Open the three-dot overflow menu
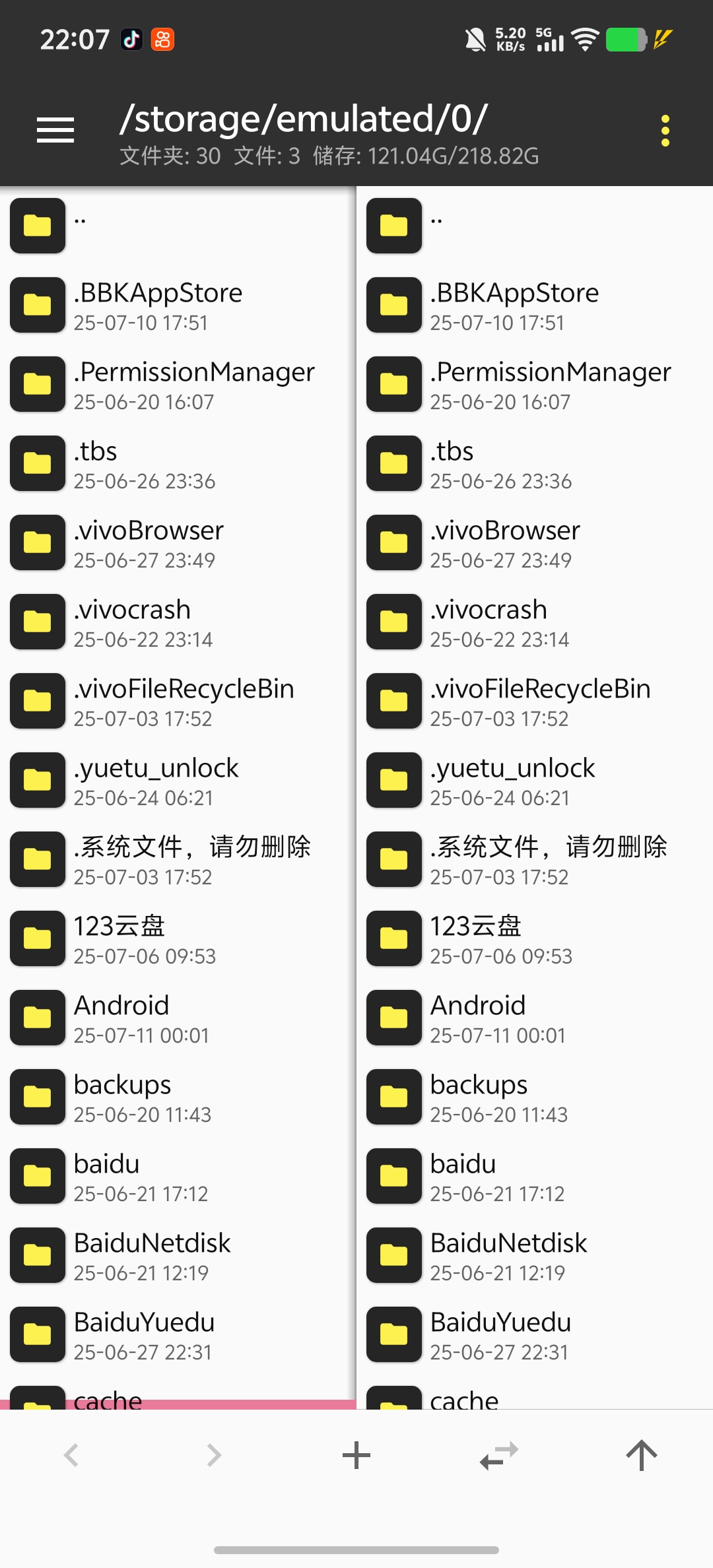The height and width of the screenshot is (1568, 713). pos(665,131)
